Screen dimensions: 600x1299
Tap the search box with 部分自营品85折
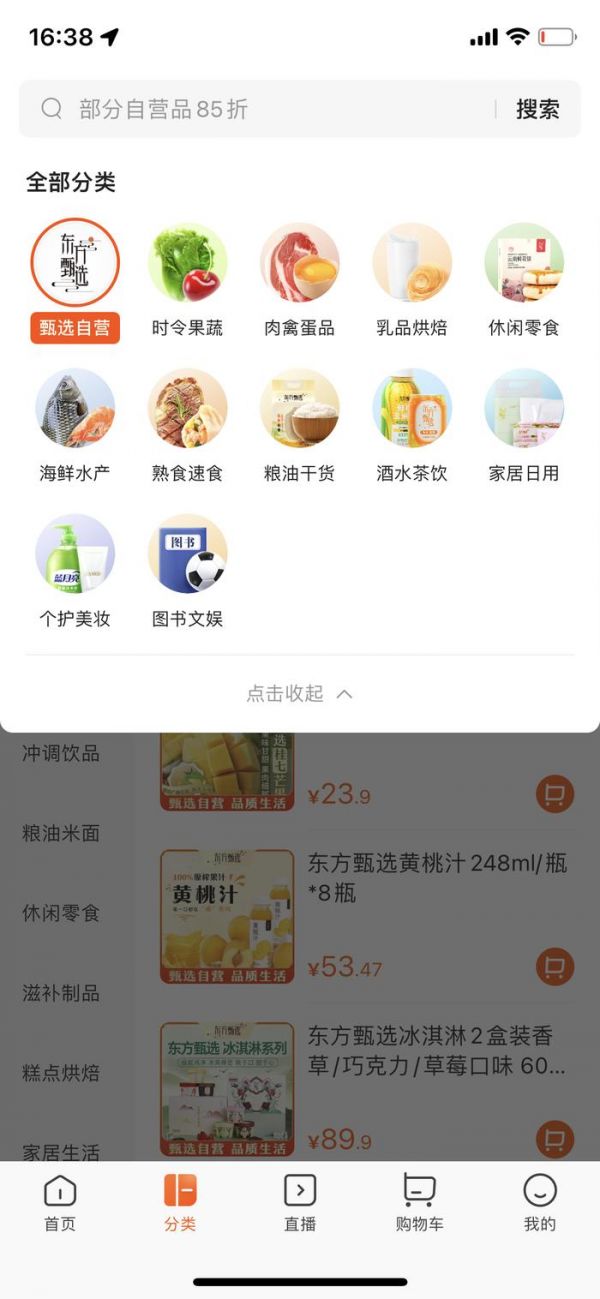pyautogui.click(x=260, y=109)
